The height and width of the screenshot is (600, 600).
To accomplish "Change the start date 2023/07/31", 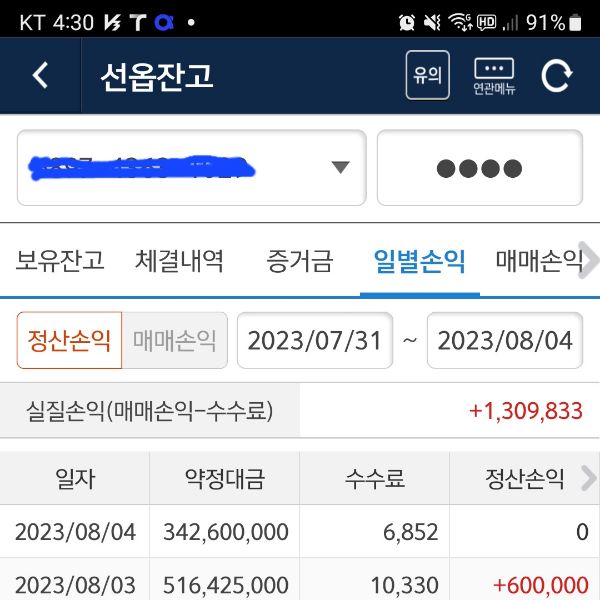I will click(314, 340).
